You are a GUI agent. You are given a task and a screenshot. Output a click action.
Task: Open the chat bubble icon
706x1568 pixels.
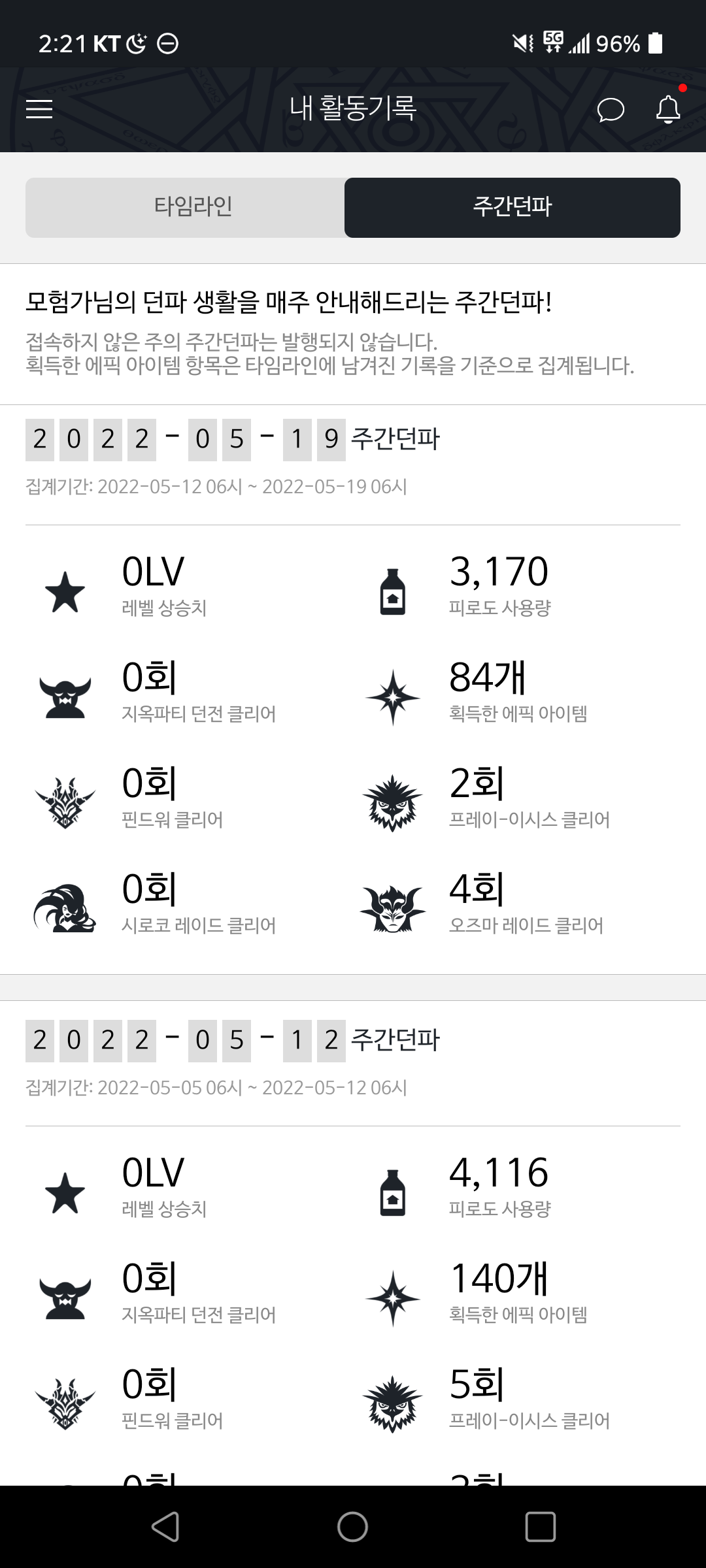(x=611, y=109)
